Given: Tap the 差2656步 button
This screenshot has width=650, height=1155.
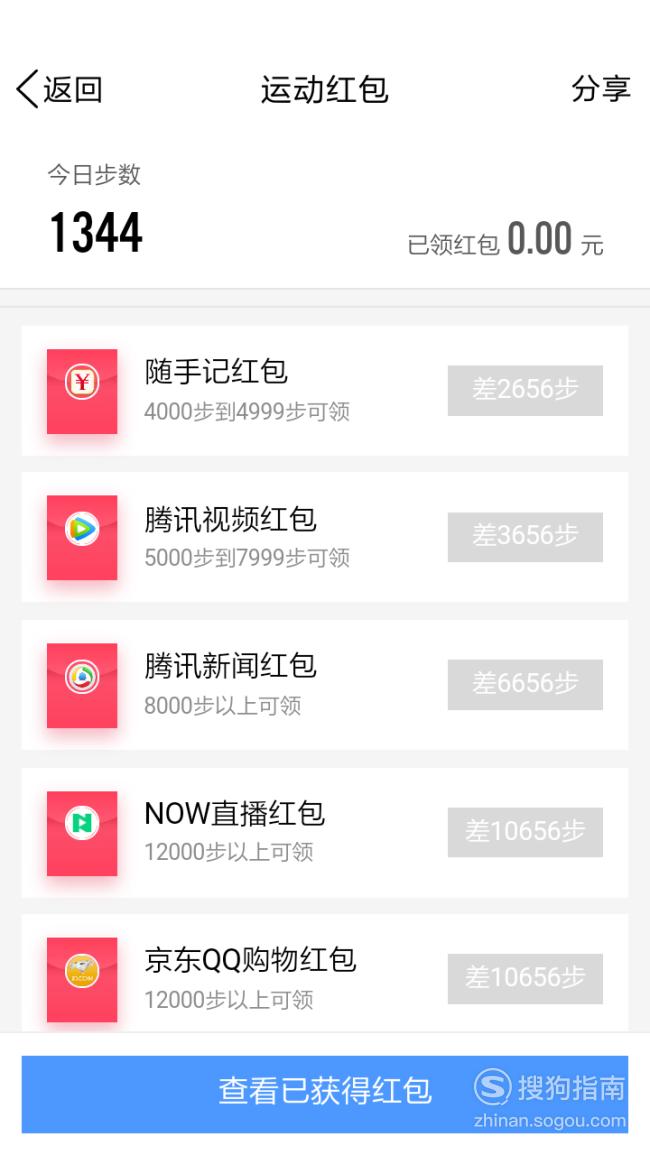Looking at the screenshot, I should [525, 390].
